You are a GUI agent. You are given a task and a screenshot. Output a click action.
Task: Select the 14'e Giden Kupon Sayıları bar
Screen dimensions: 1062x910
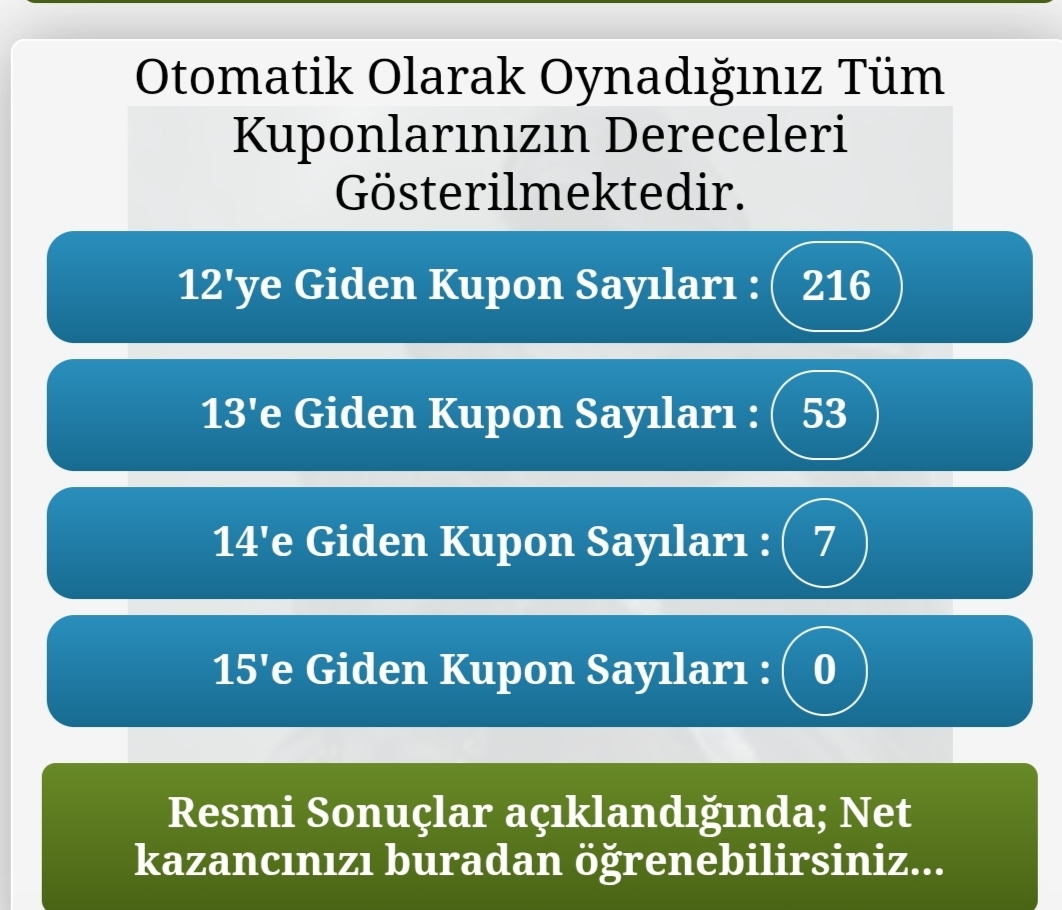click(x=539, y=542)
